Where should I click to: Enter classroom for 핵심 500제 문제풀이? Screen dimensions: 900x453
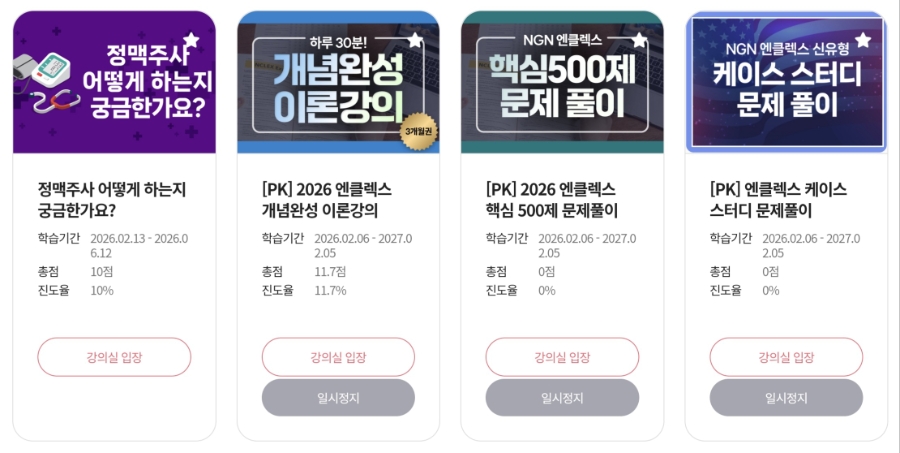click(562, 357)
